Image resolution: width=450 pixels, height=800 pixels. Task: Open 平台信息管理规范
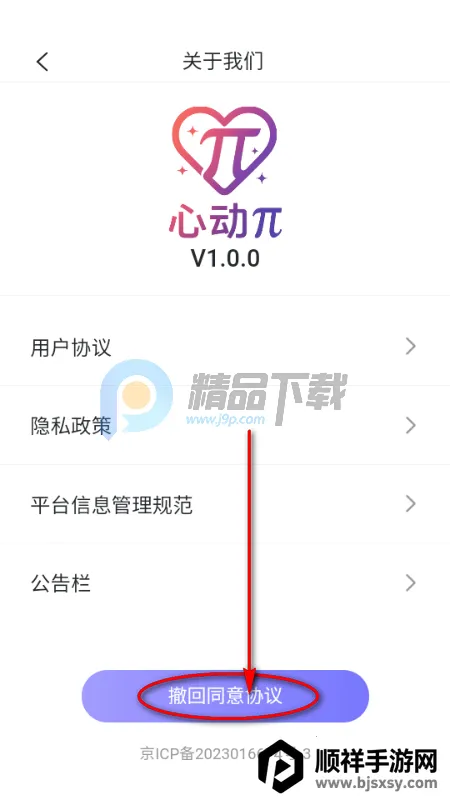click(x=225, y=504)
